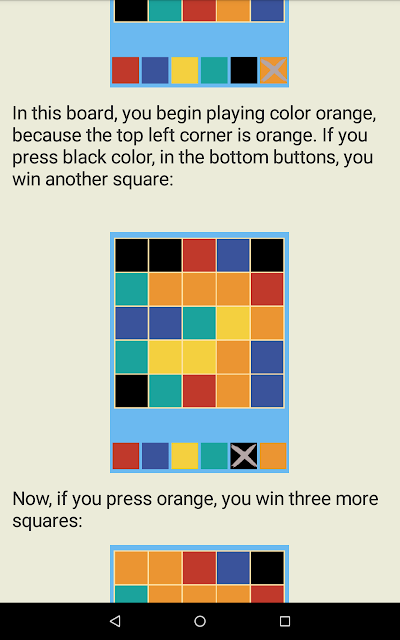400x640 pixels.
Task: Go to the home screen
Action: 200,621
